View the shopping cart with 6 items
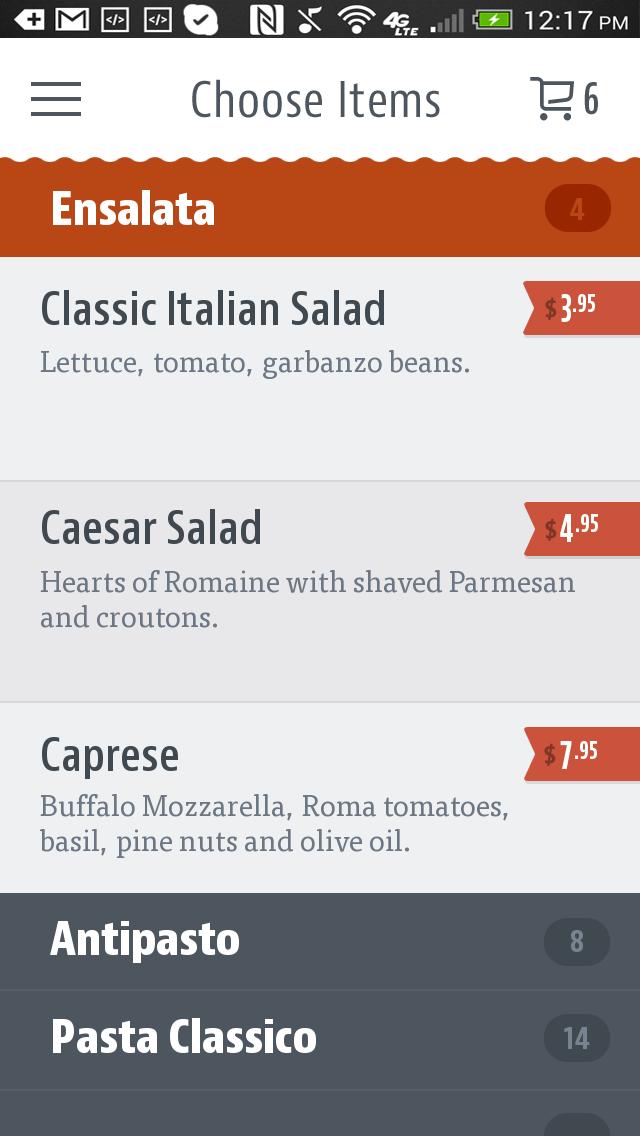 pos(564,99)
